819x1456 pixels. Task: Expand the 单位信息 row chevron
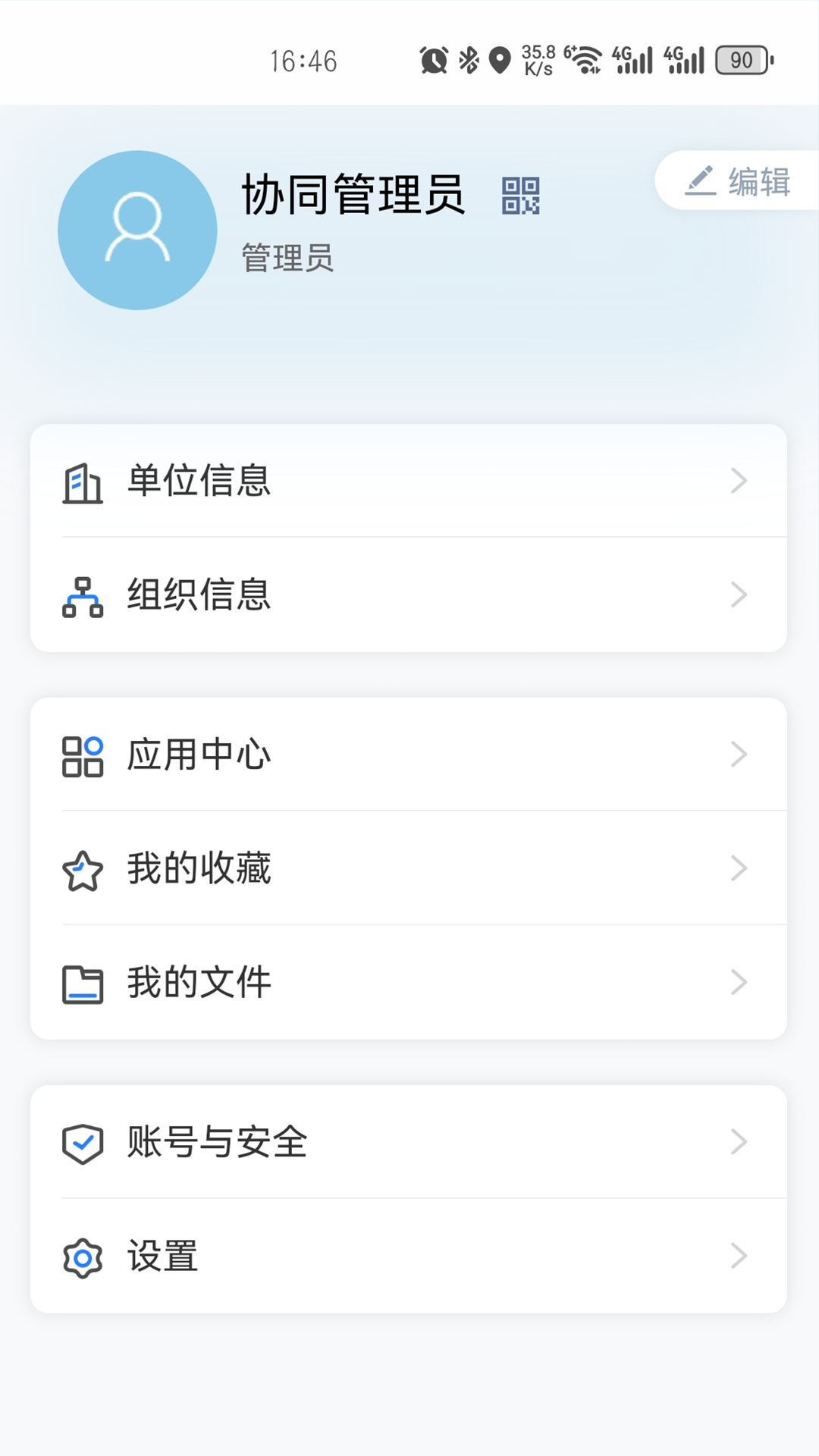point(739,480)
